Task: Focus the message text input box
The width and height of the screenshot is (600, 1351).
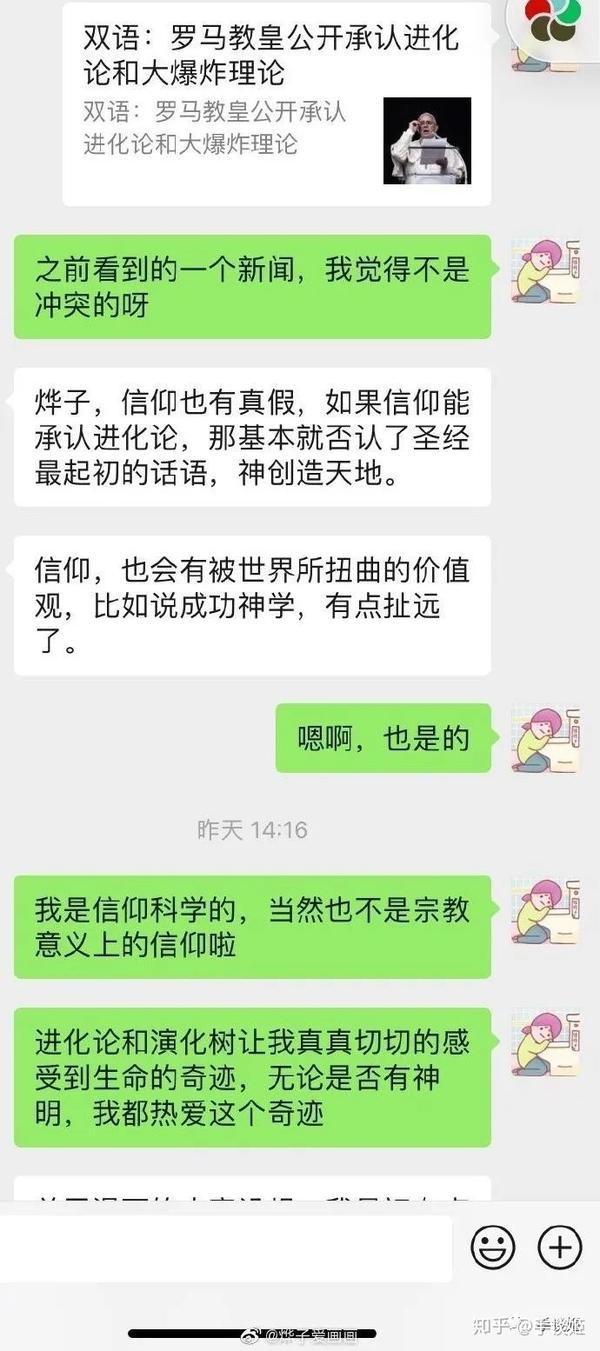Action: [x=225, y=1248]
